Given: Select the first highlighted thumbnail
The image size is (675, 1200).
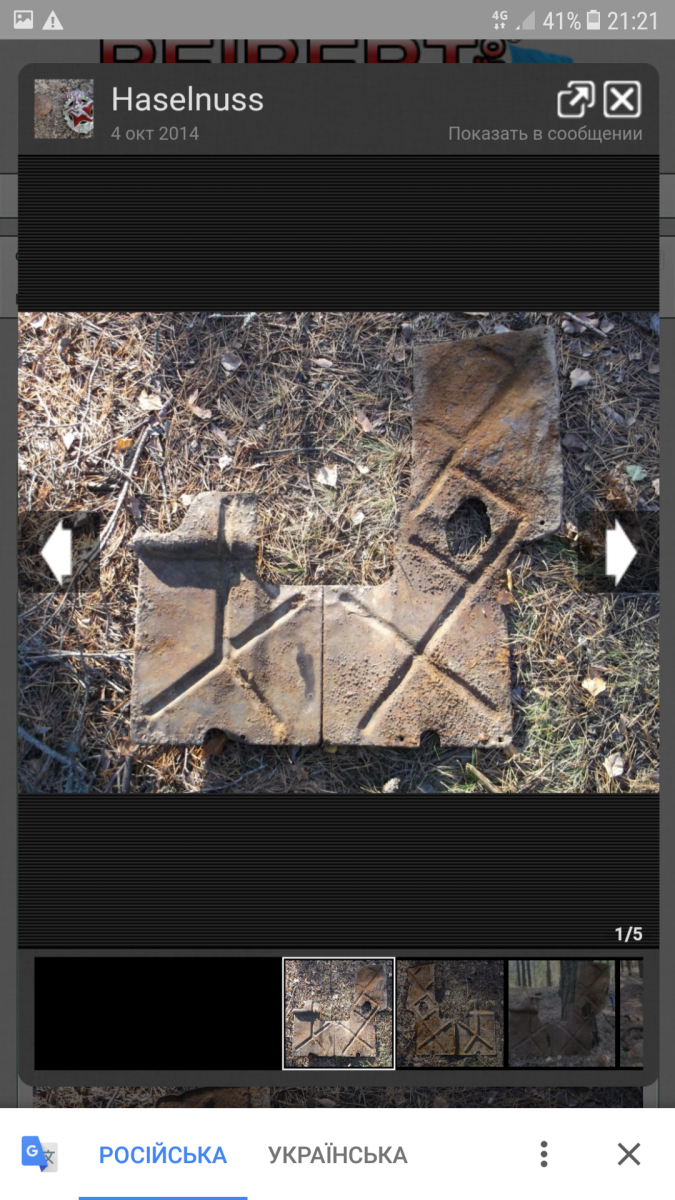Looking at the screenshot, I should click(339, 1013).
